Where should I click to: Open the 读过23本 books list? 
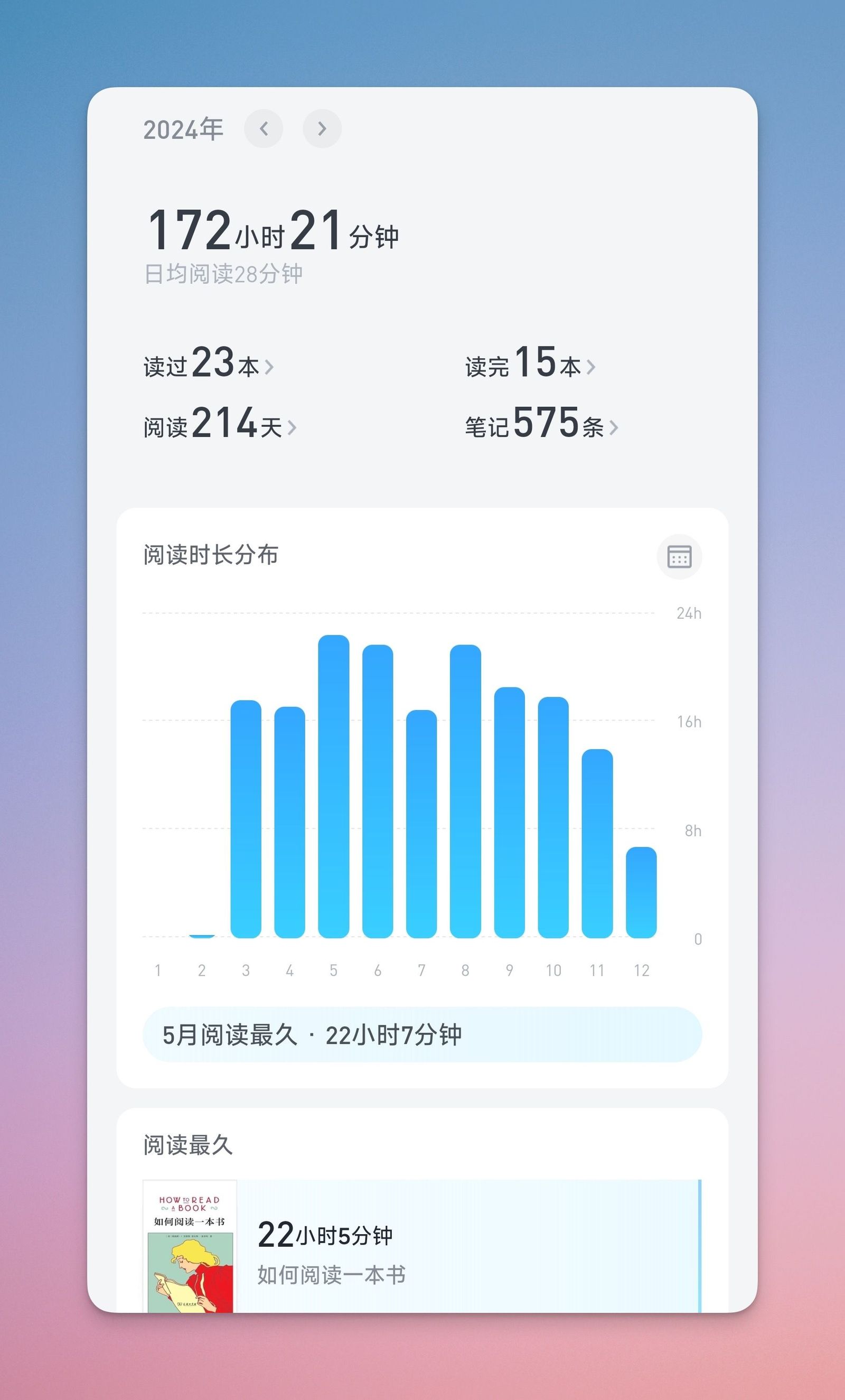point(209,362)
